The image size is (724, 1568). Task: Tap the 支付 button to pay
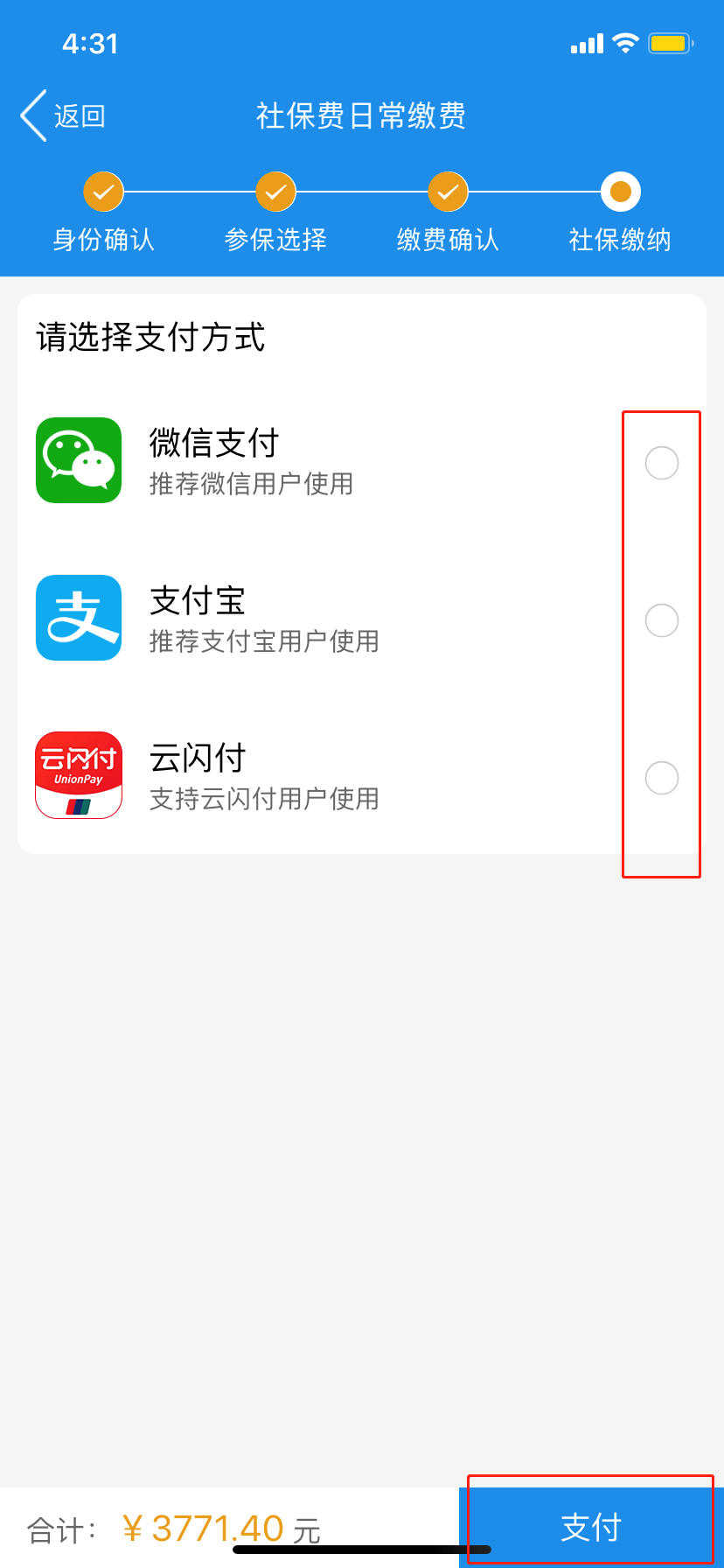(x=591, y=1528)
